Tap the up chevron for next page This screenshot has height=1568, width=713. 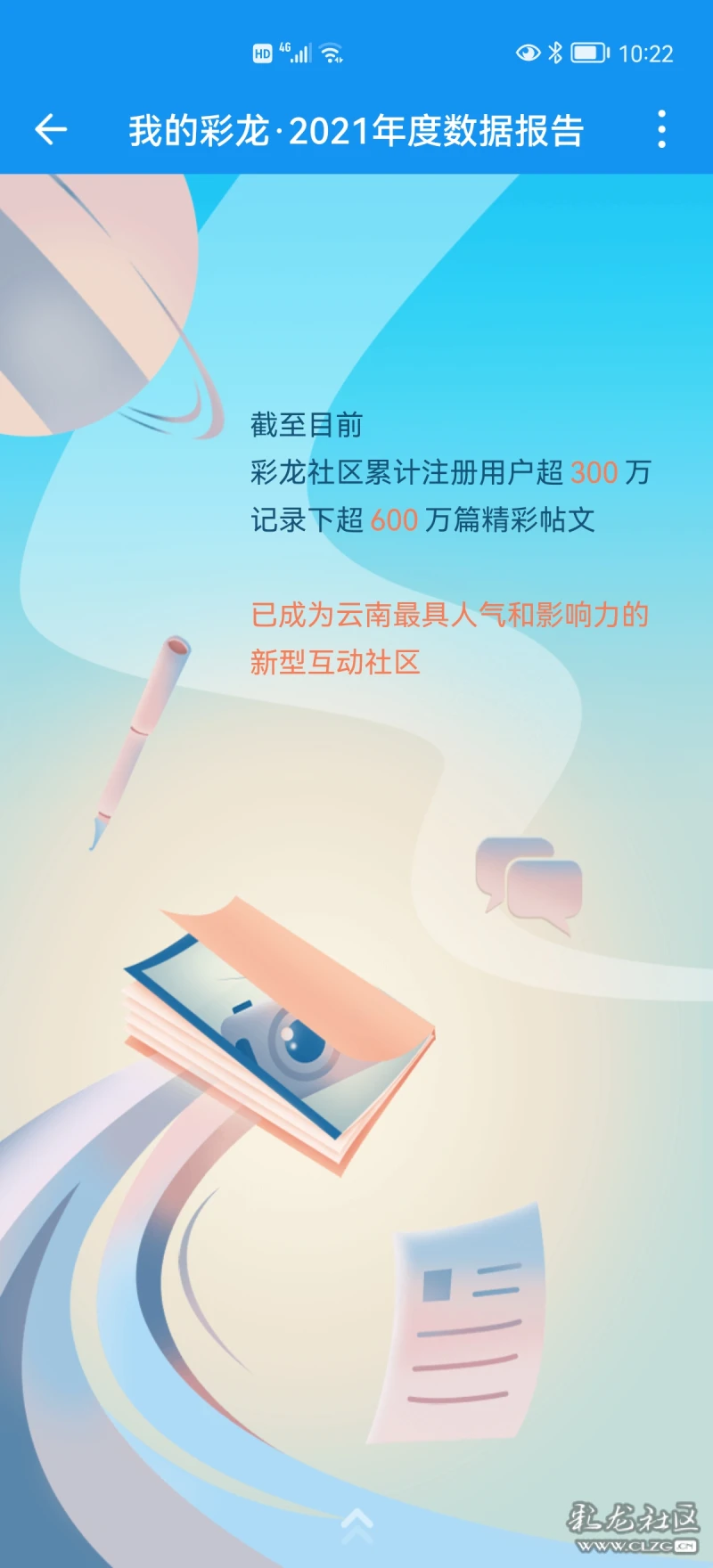[357, 1524]
